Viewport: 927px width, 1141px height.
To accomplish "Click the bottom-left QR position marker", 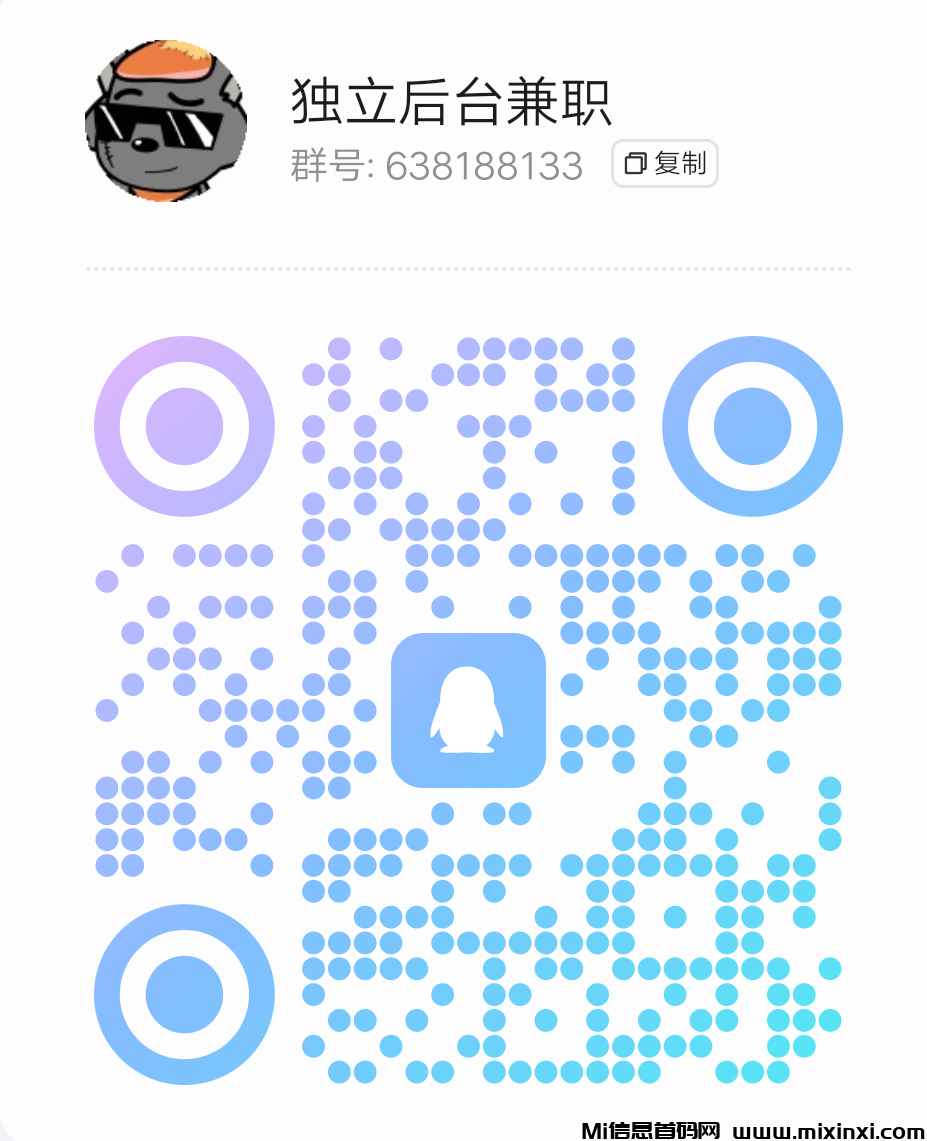I will [x=184, y=995].
